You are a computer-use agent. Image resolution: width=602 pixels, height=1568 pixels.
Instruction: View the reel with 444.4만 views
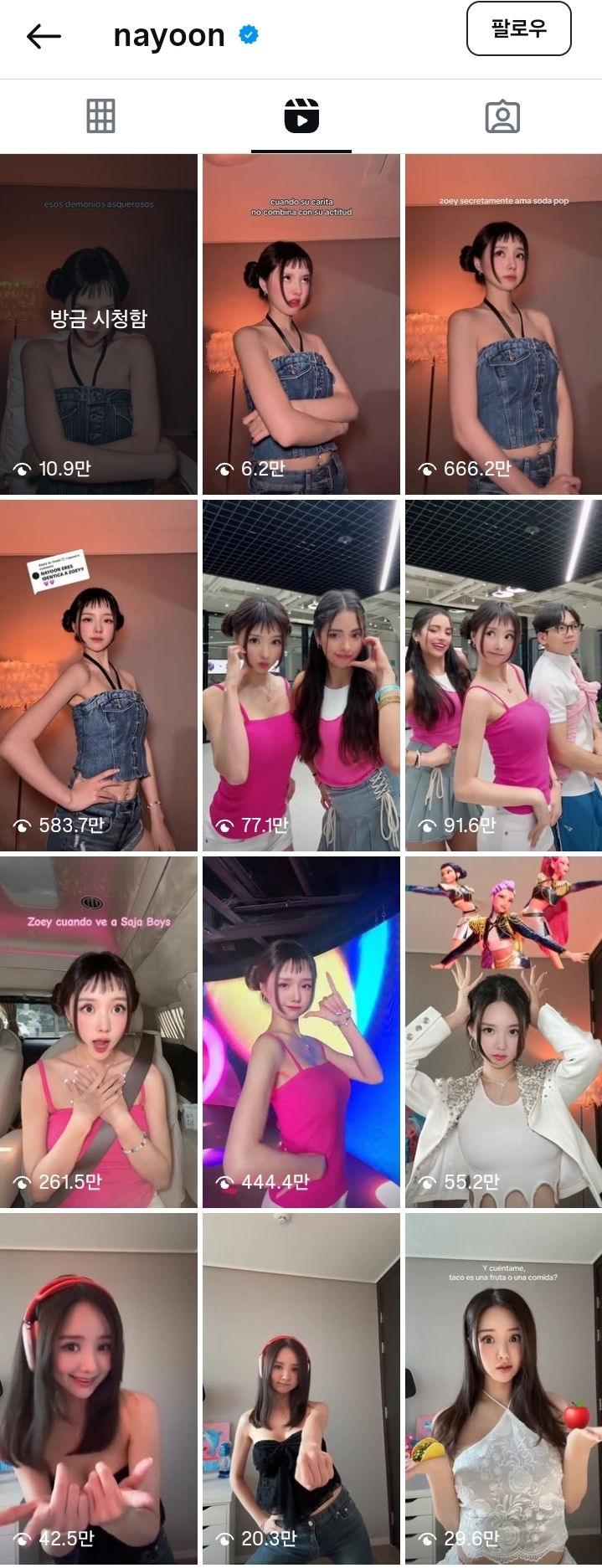coord(301,1032)
